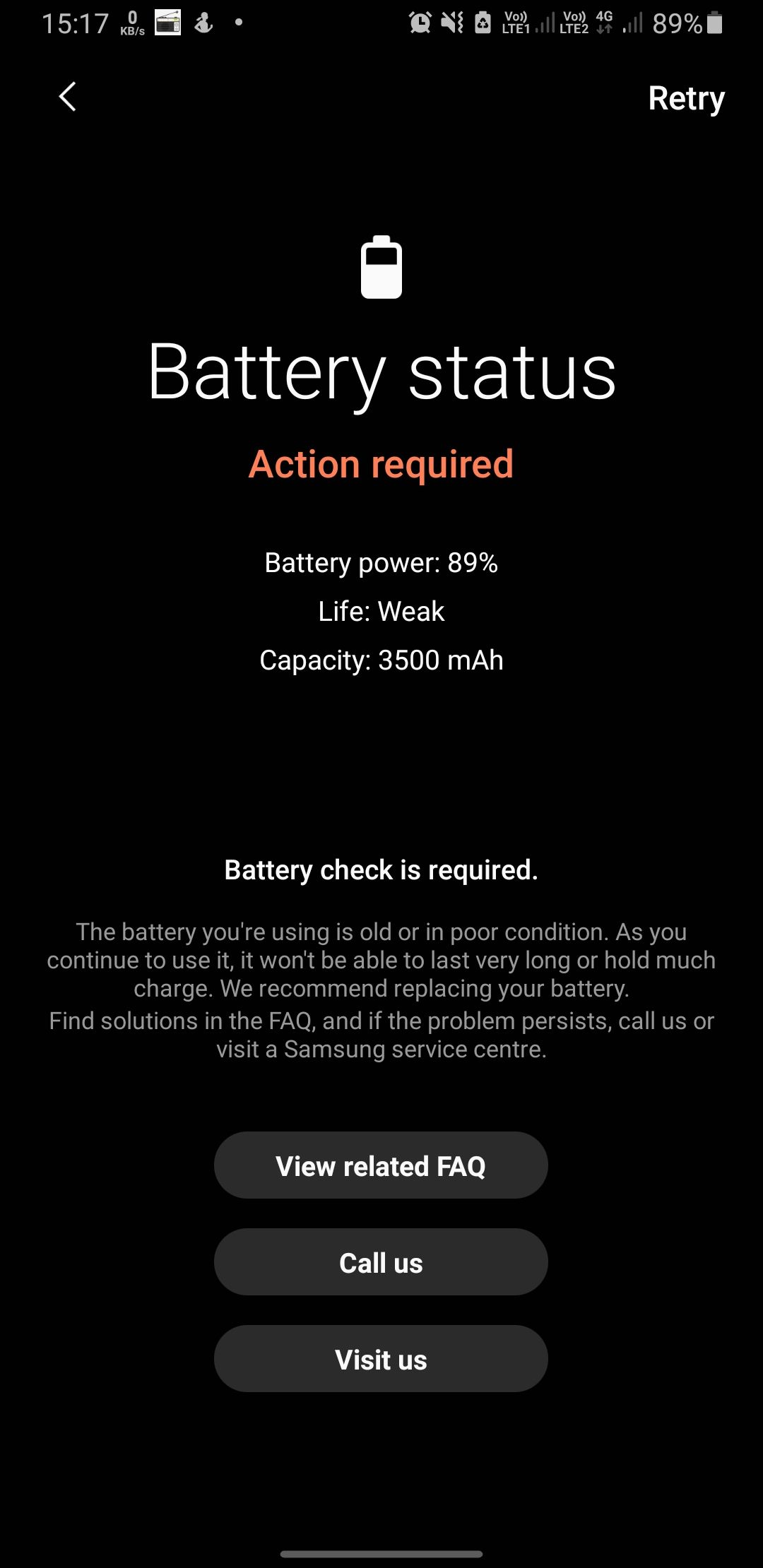Tap the back arrow at top left
Viewport: 763px width, 1568px height.
(67, 97)
